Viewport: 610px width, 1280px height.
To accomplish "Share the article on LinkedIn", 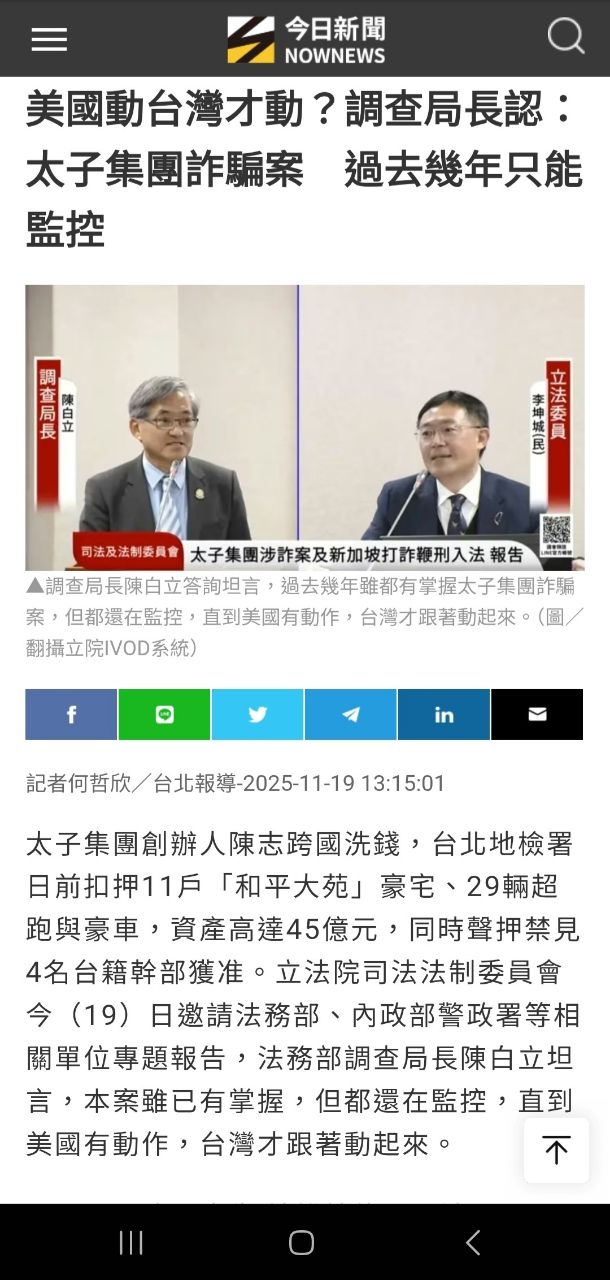I will point(443,714).
